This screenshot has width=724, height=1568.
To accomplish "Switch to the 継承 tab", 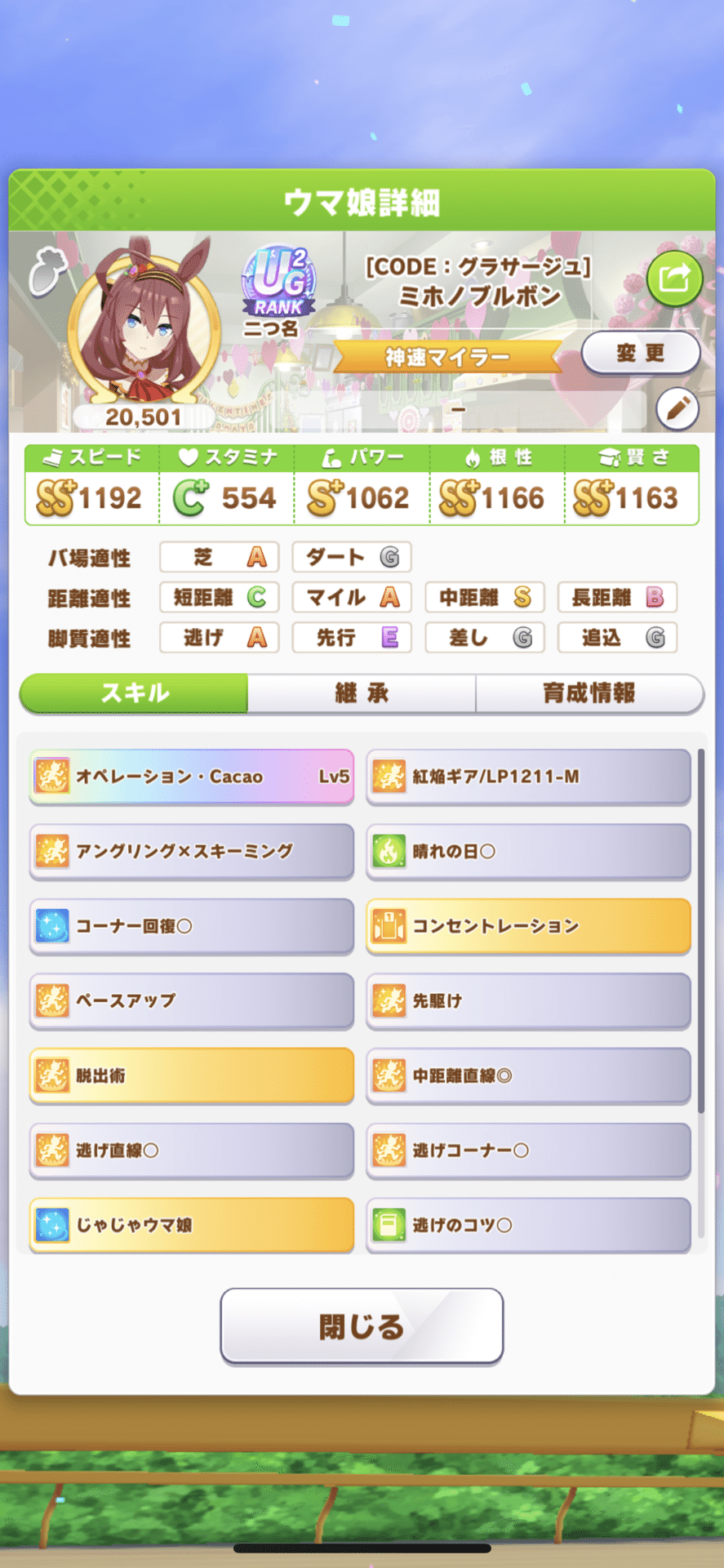I will point(362,693).
